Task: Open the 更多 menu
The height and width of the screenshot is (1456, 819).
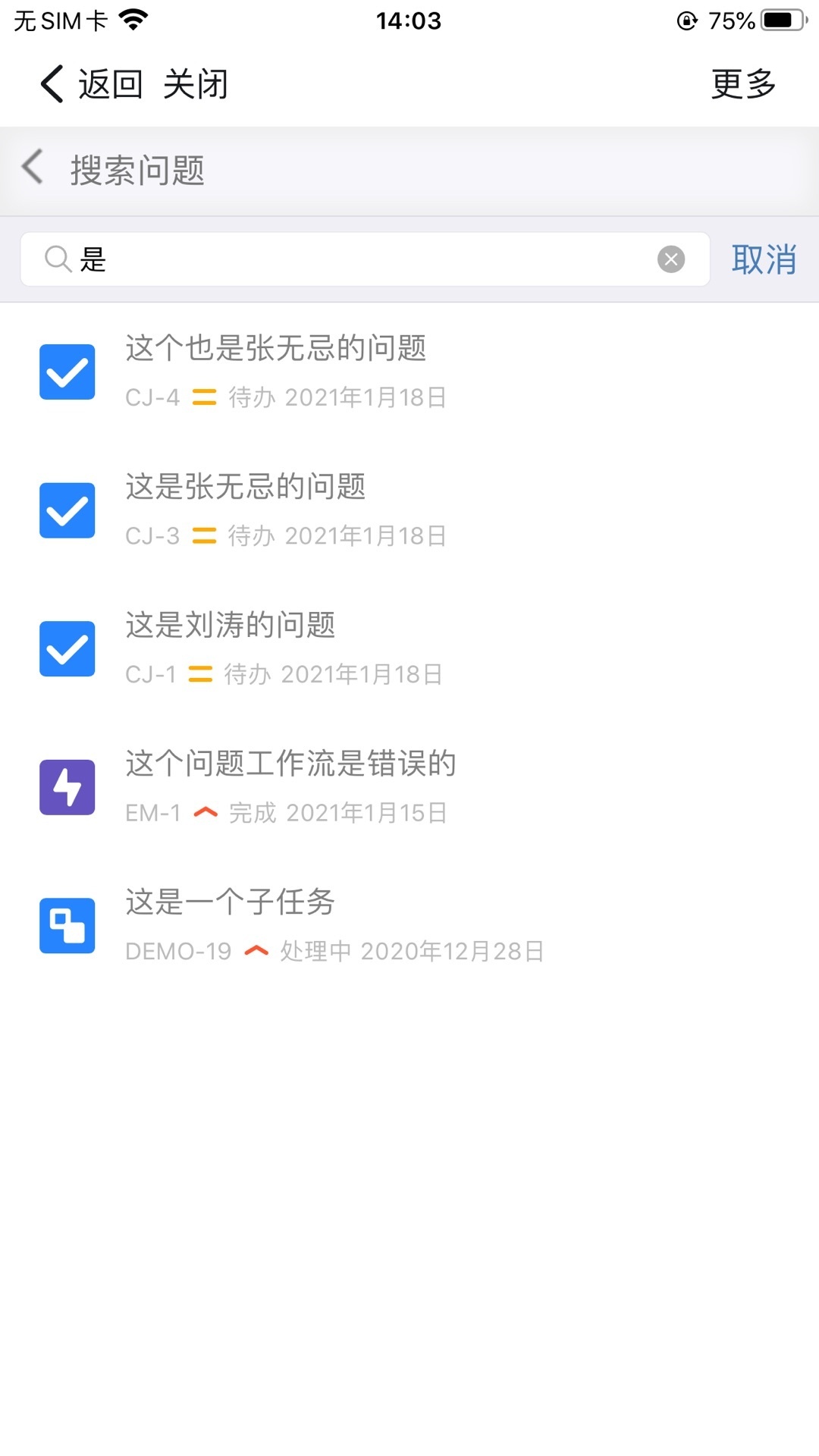Action: coord(743,83)
